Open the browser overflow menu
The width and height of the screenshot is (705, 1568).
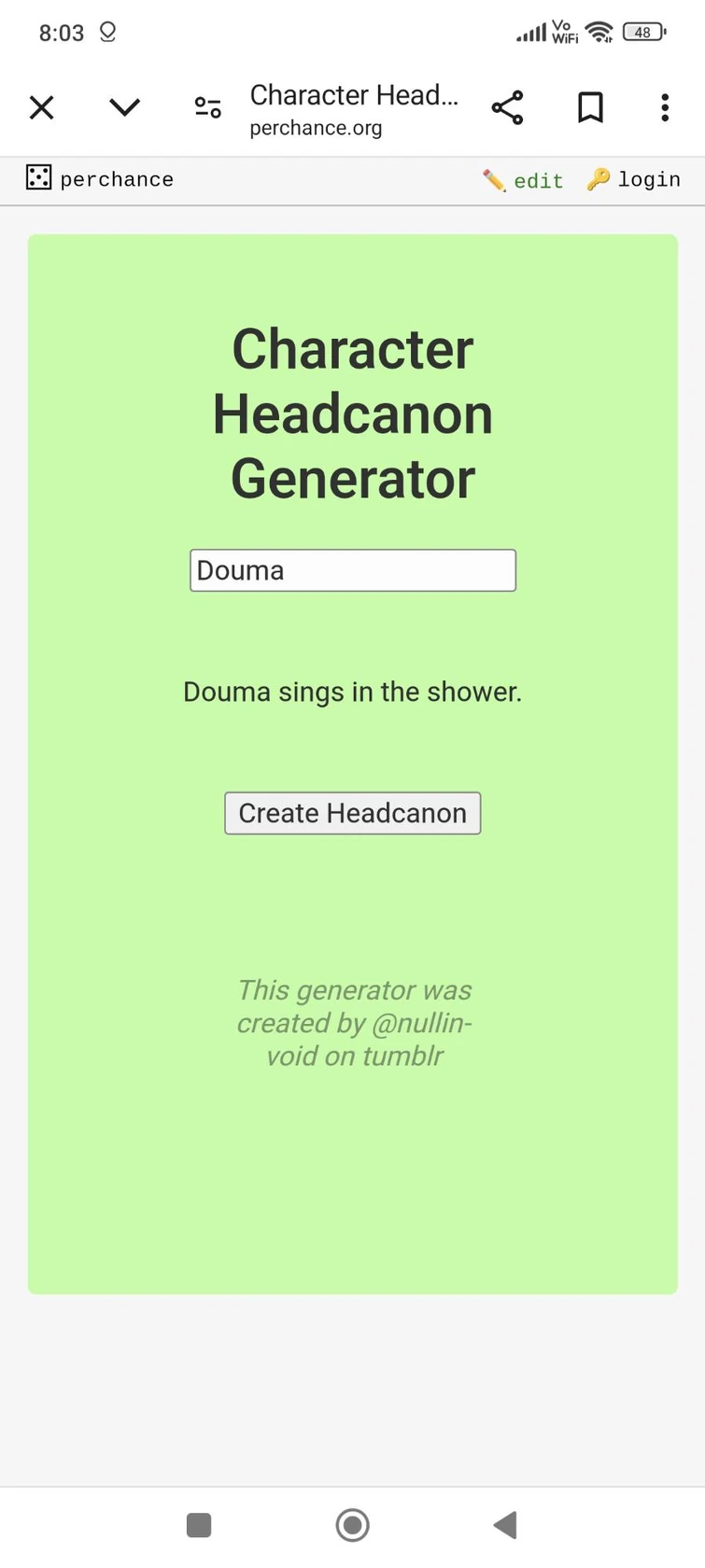click(665, 108)
